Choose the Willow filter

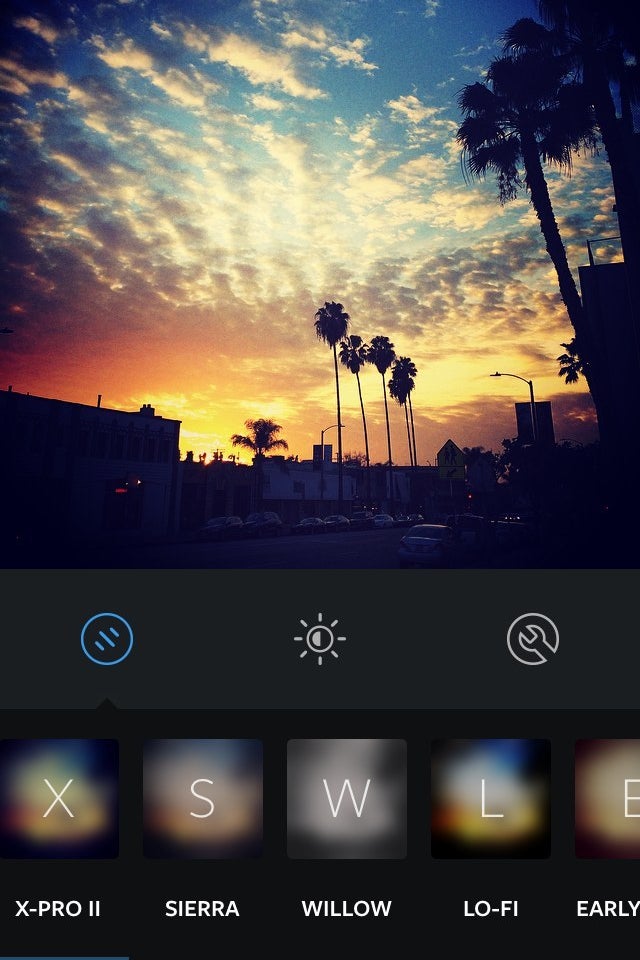tap(347, 798)
